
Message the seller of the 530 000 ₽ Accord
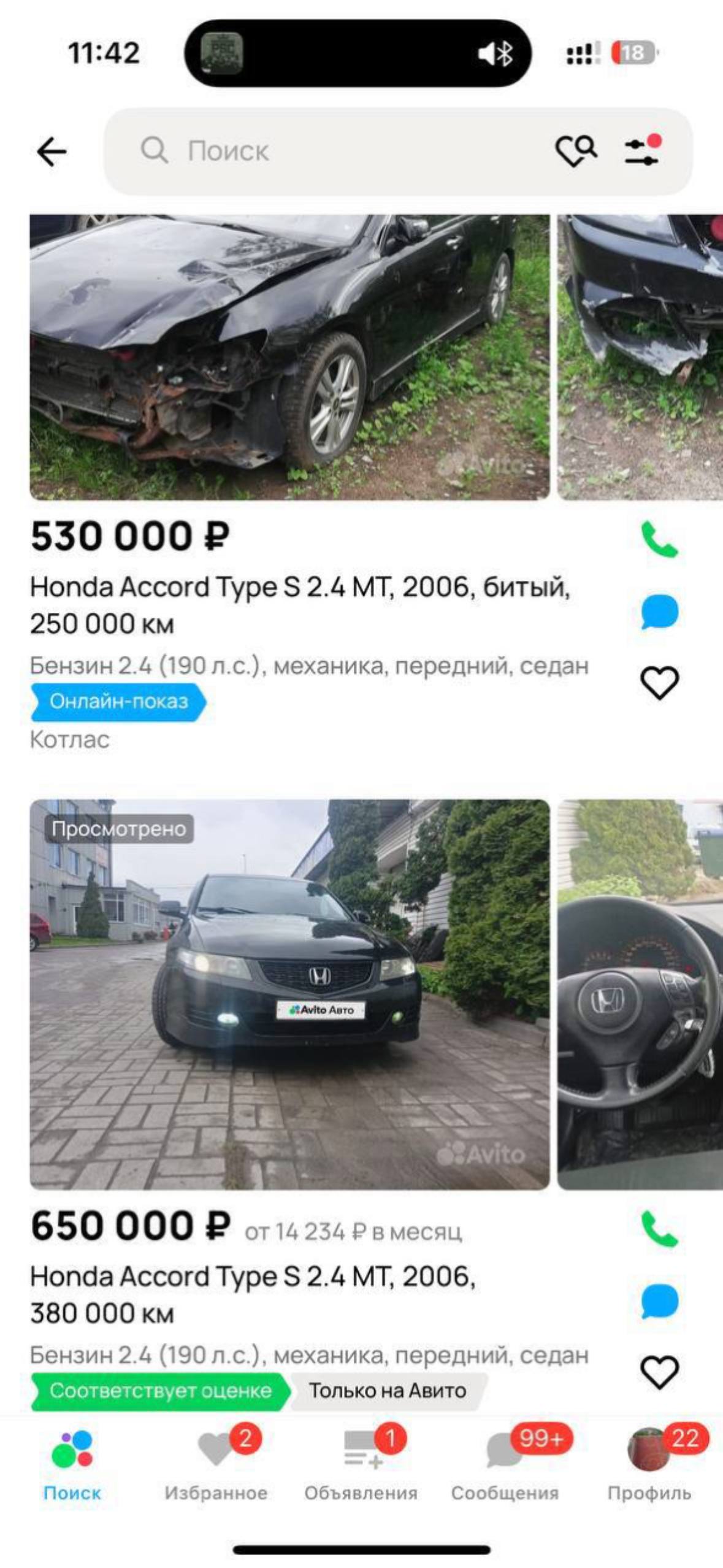(x=659, y=612)
